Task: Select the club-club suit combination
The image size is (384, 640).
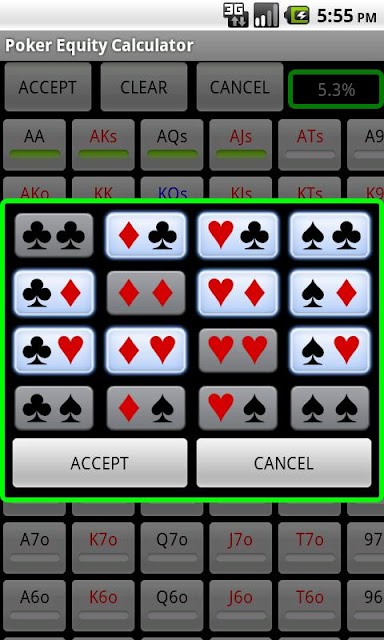Action: pyautogui.click(x=54, y=236)
